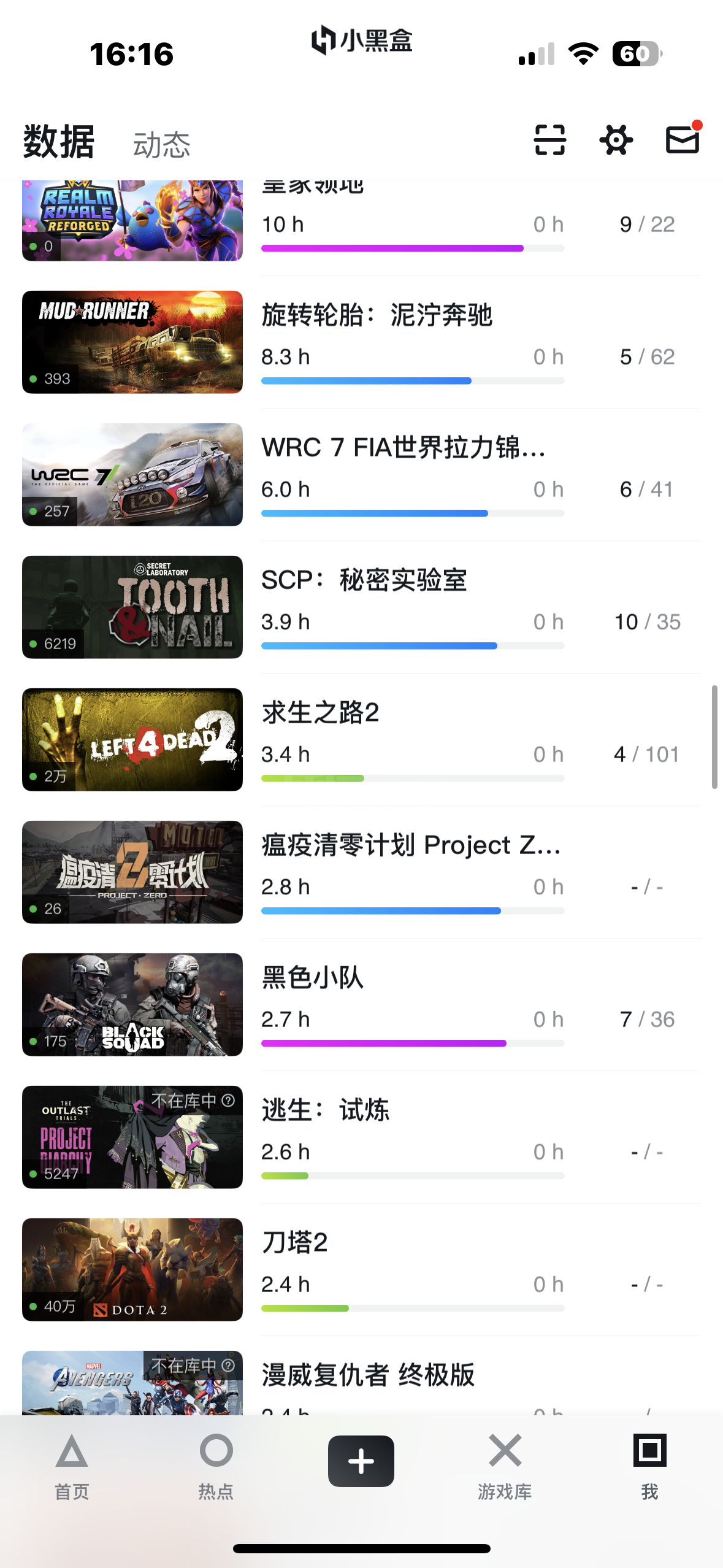Open the messages mailbox
This screenshot has height=1568, width=723.
[682, 140]
